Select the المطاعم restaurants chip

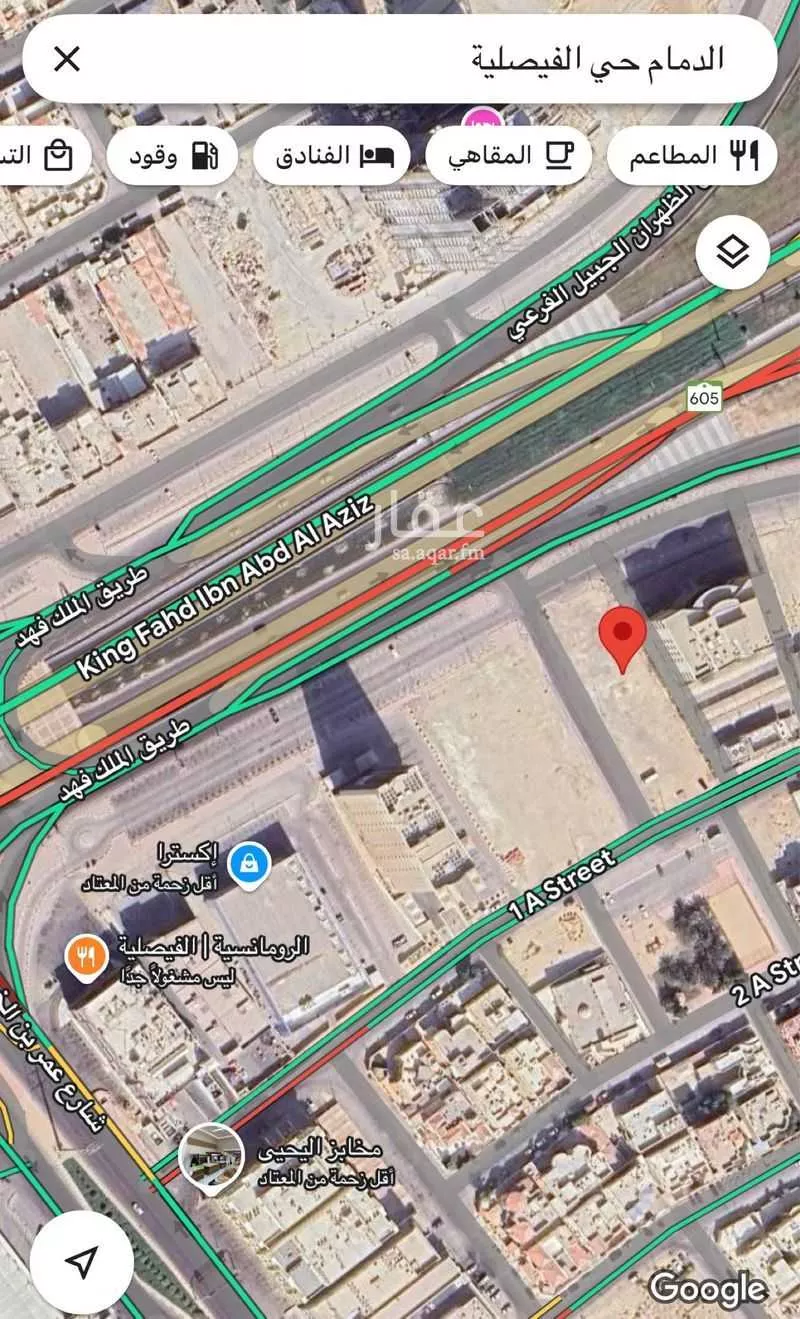pyautogui.click(x=692, y=155)
